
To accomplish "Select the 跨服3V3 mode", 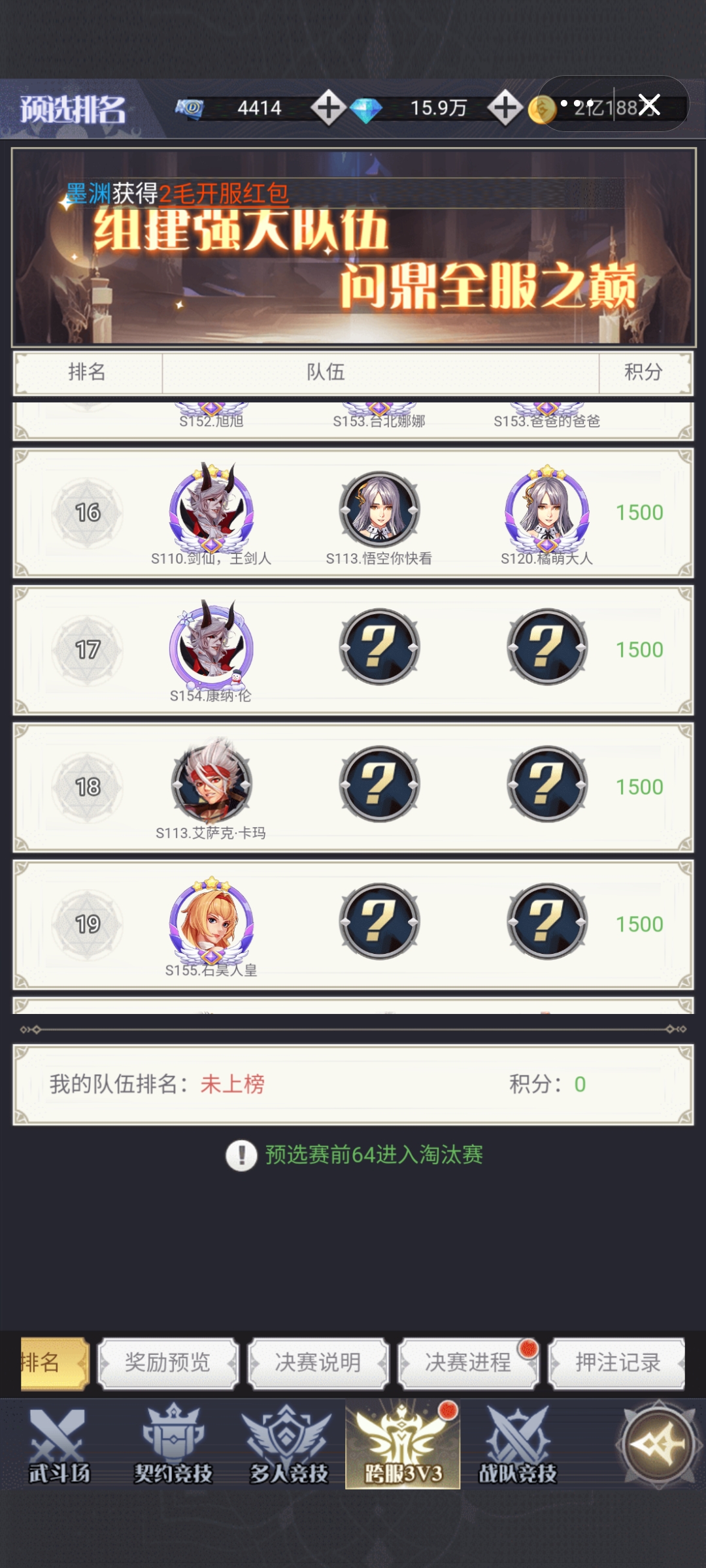I will click(x=403, y=1445).
